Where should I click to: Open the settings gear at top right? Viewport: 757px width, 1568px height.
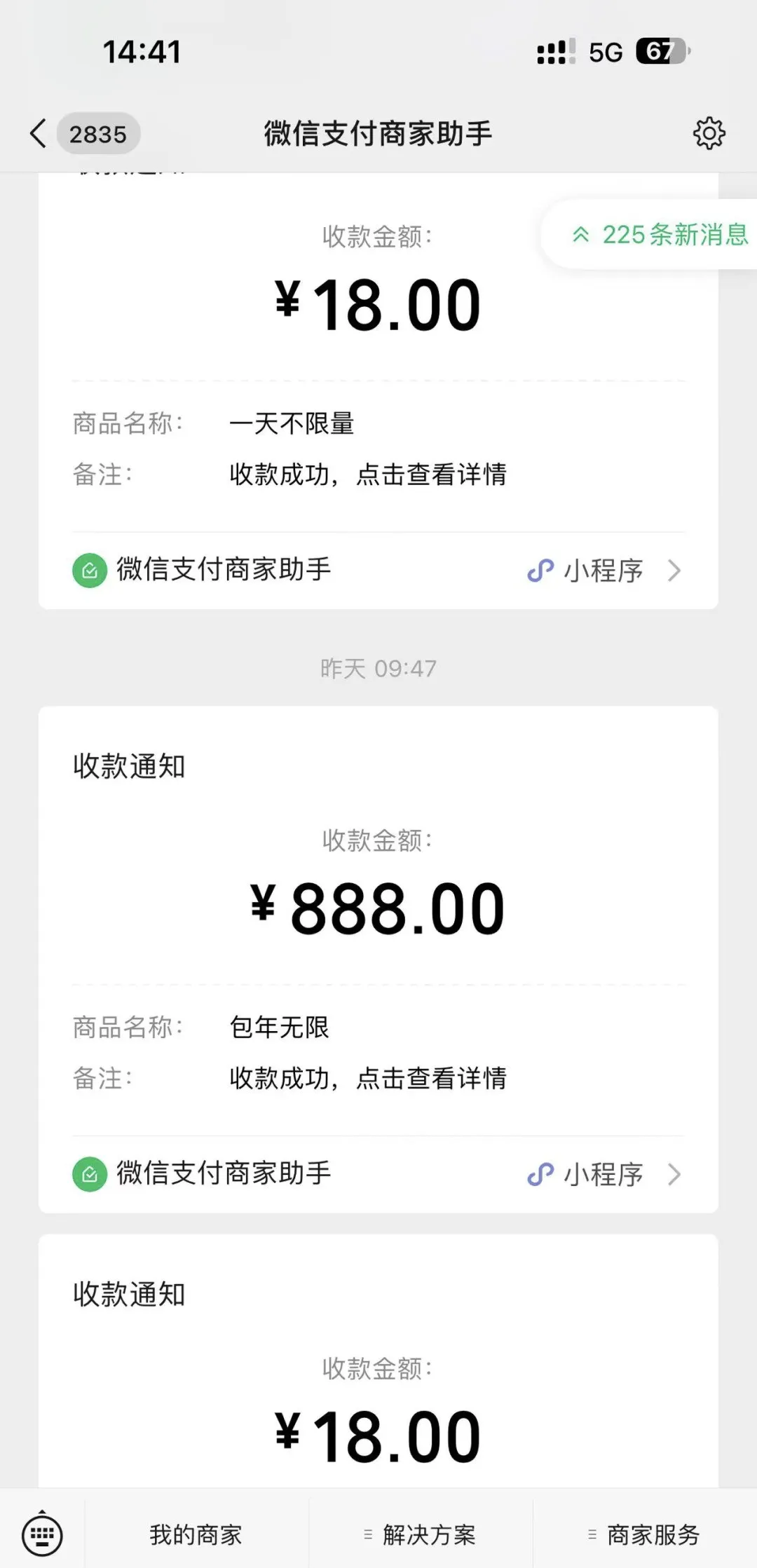click(x=710, y=132)
